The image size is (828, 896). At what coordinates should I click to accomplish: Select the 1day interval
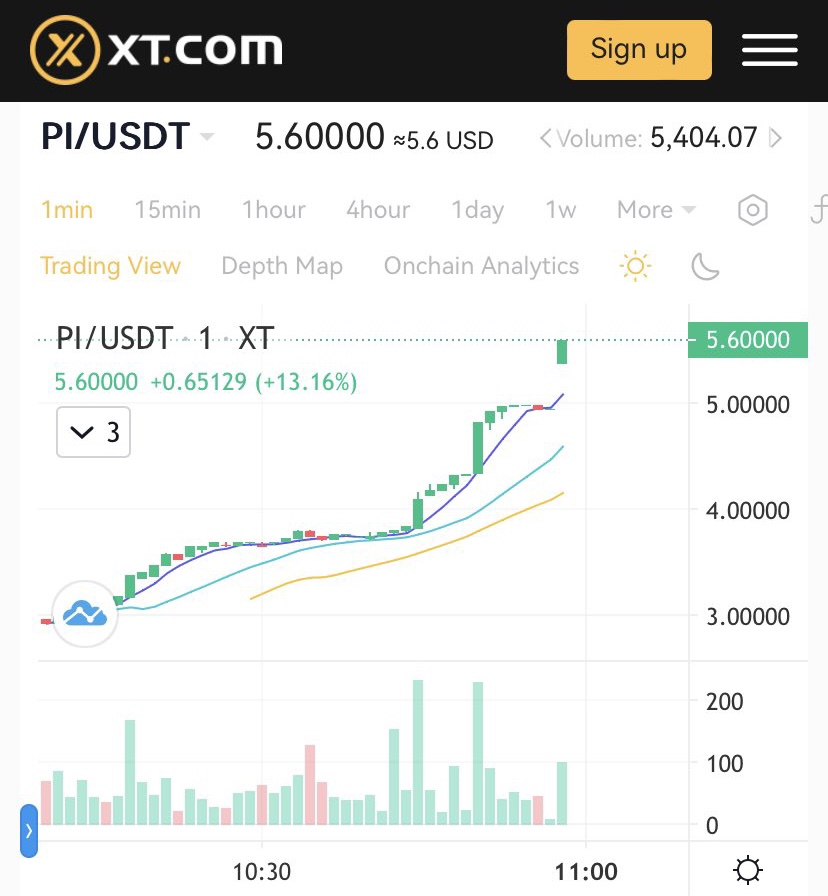pyautogui.click(x=478, y=210)
